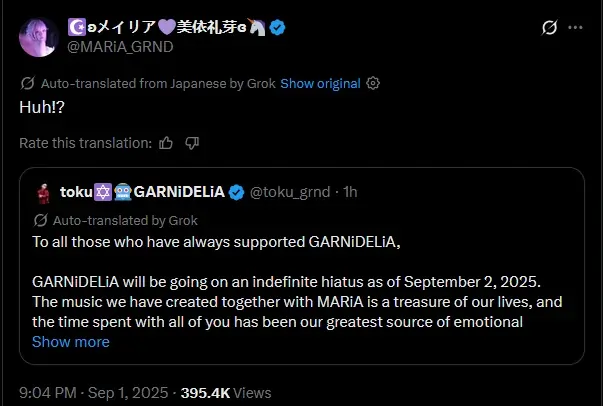Expand quoted post with Show more

71,342
